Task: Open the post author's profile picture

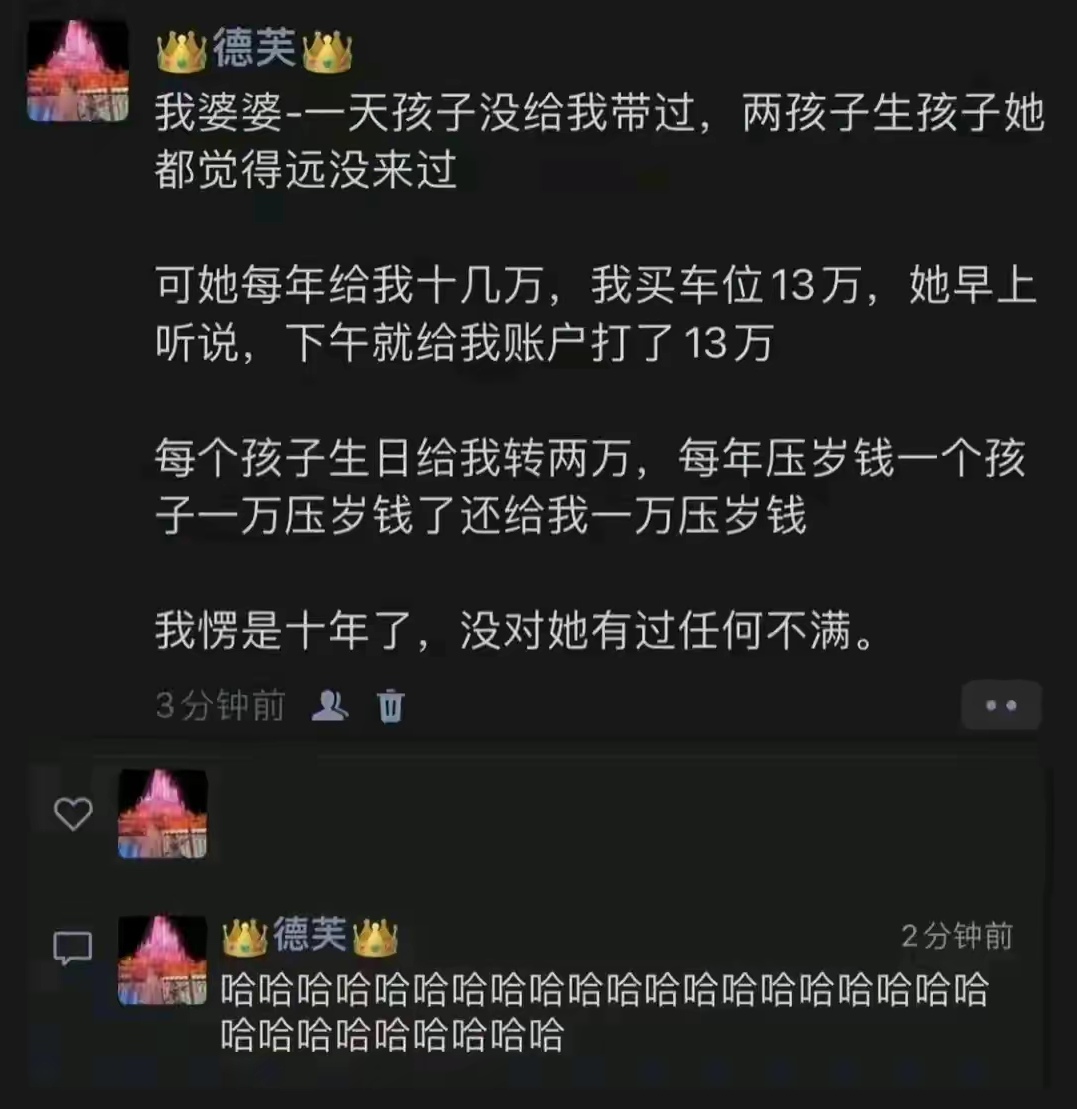Action: click(77, 70)
